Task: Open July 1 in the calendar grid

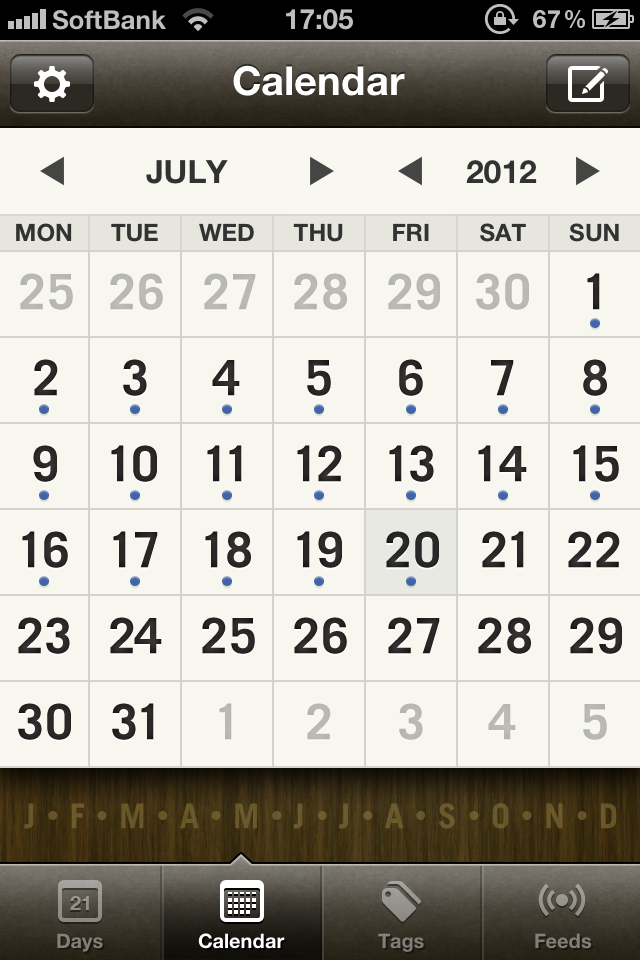Action: click(x=595, y=294)
